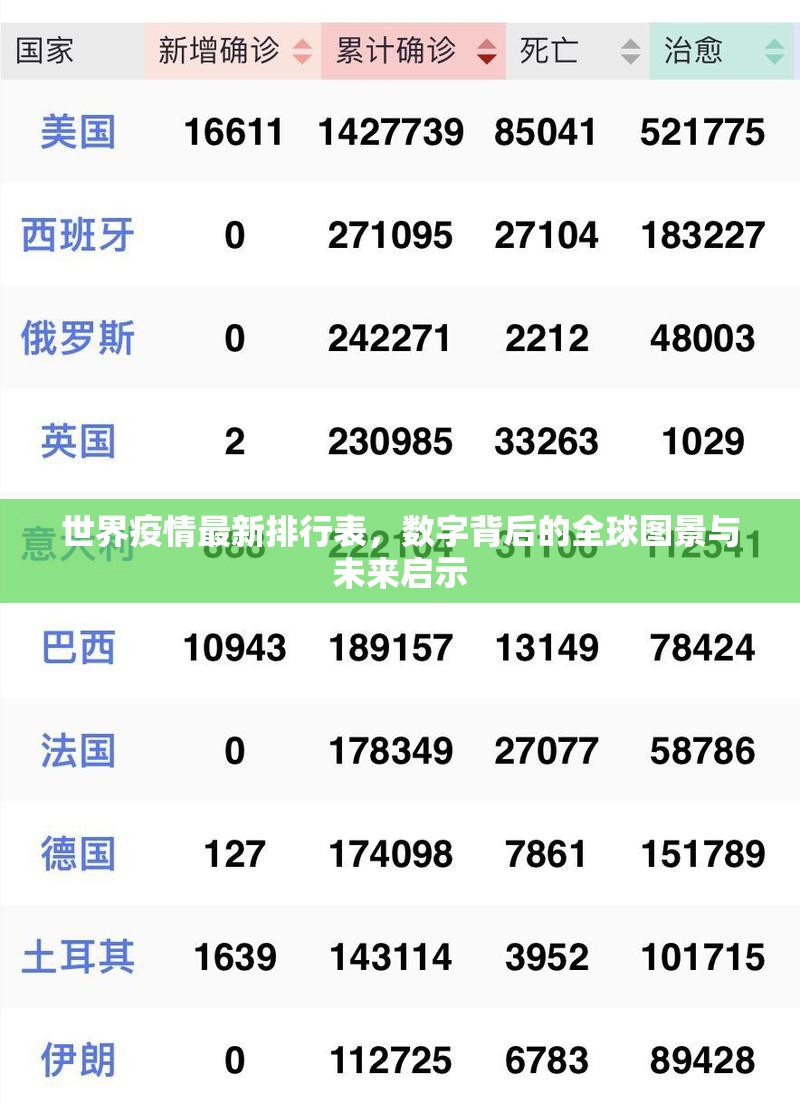
Task: Click the descending arrow in 累计确诊 sorter
Action: (487, 60)
